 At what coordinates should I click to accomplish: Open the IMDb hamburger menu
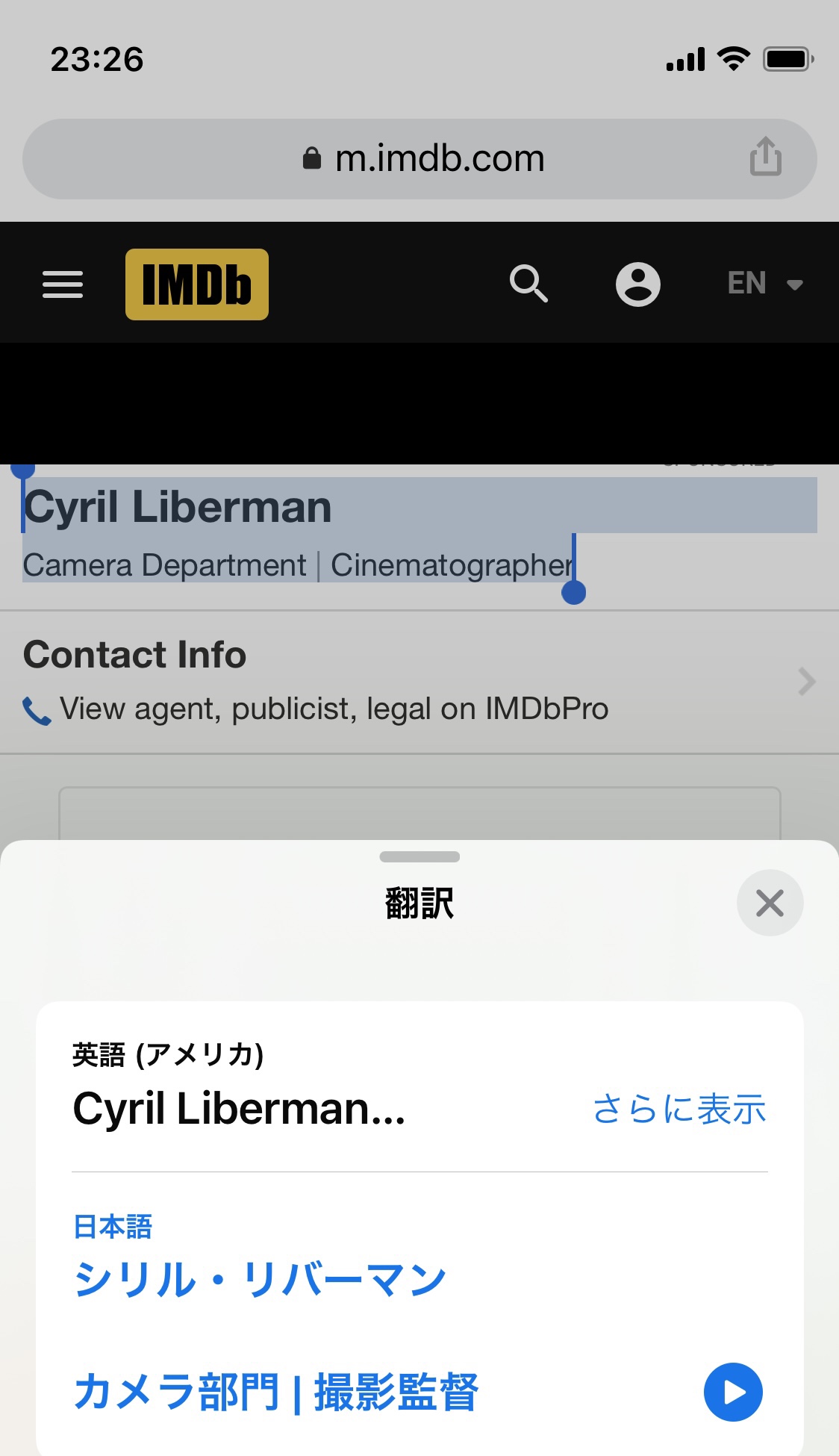[x=63, y=284]
